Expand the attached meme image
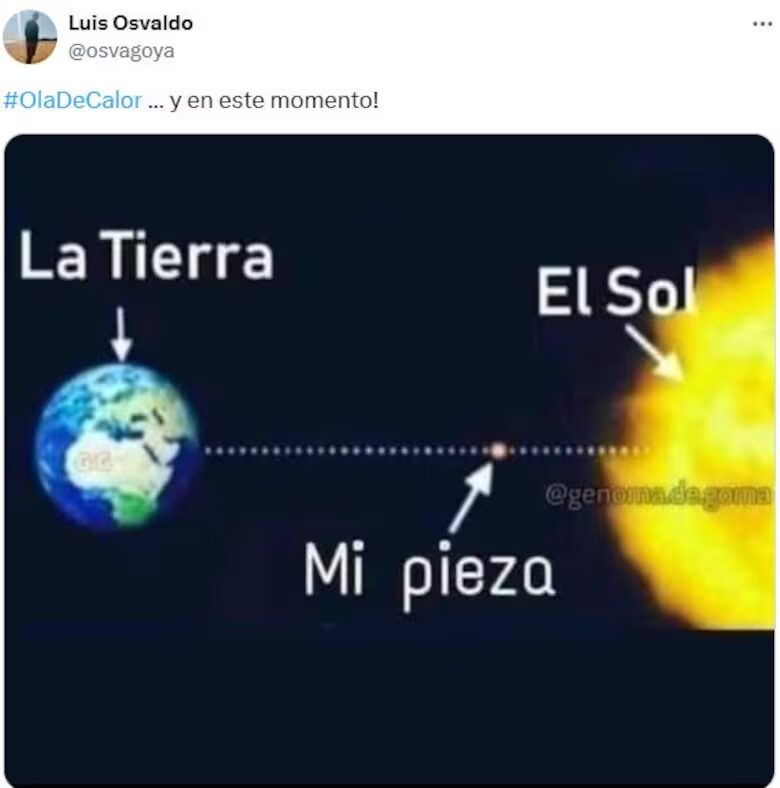Screen dimensions: 780x788 tap(389, 460)
